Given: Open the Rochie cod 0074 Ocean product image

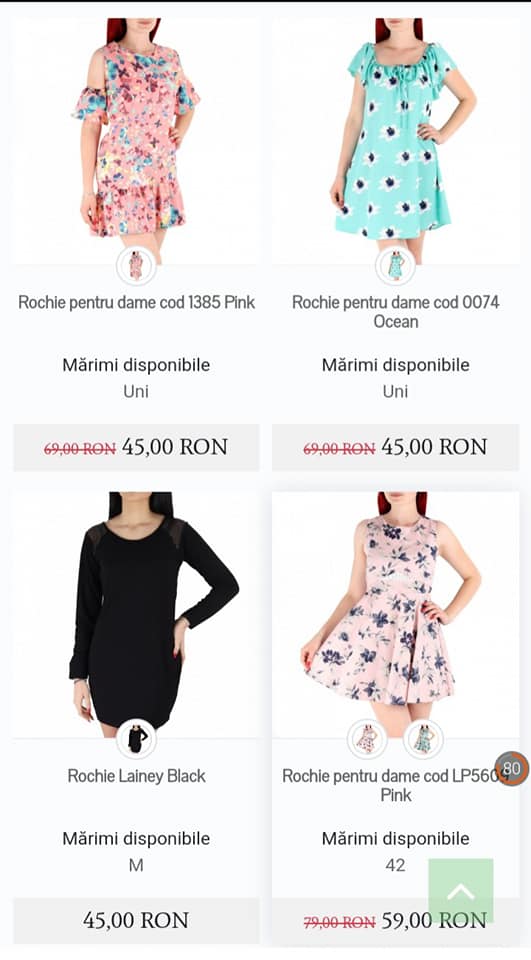Looking at the screenshot, I should (x=396, y=141).
